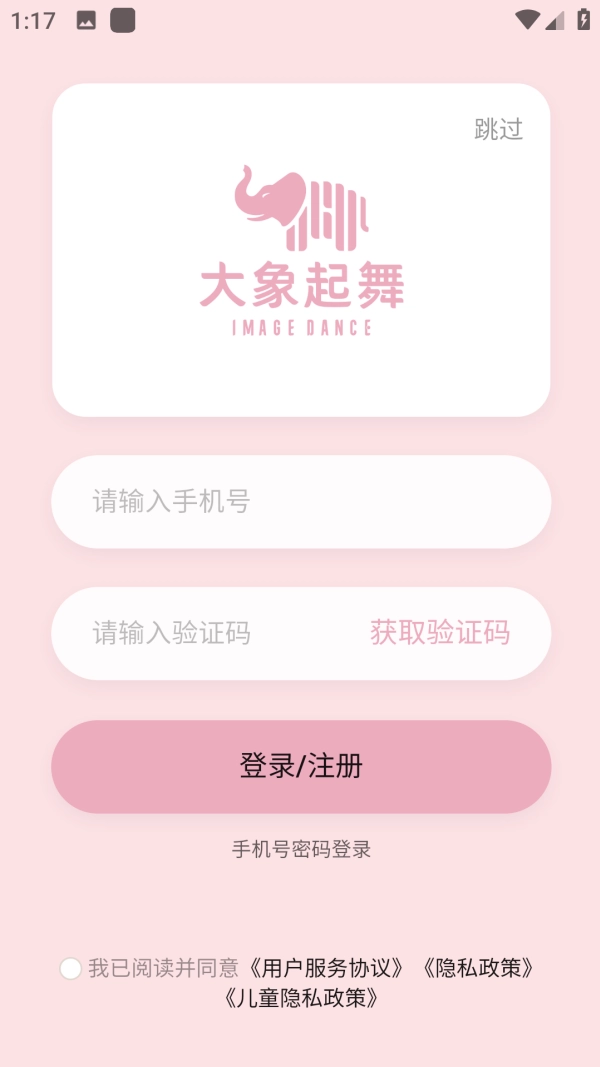Request a code with 获取验证码
This screenshot has height=1067, width=600.
tap(440, 632)
